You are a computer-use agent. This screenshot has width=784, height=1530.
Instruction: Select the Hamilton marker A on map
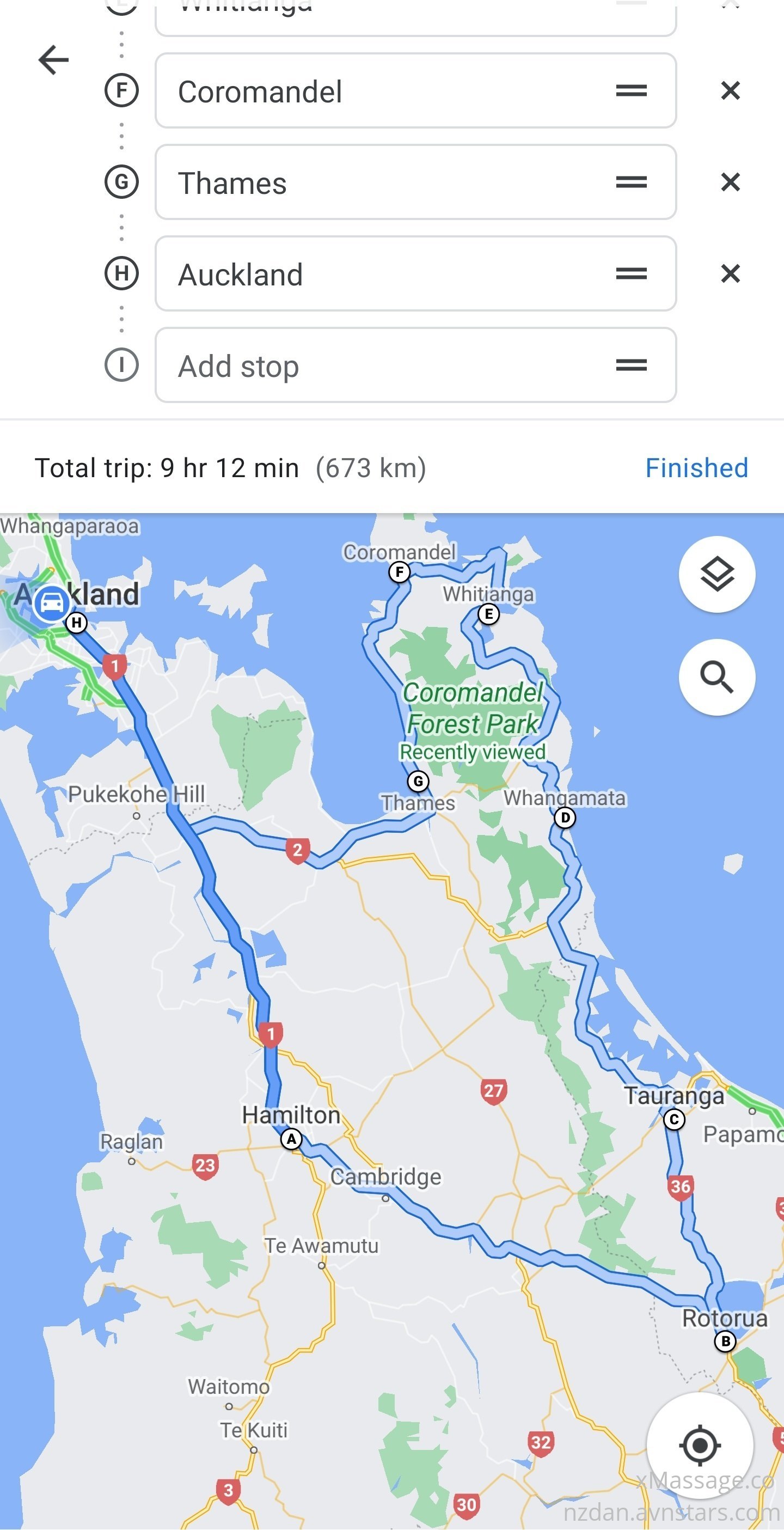pyautogui.click(x=291, y=1139)
